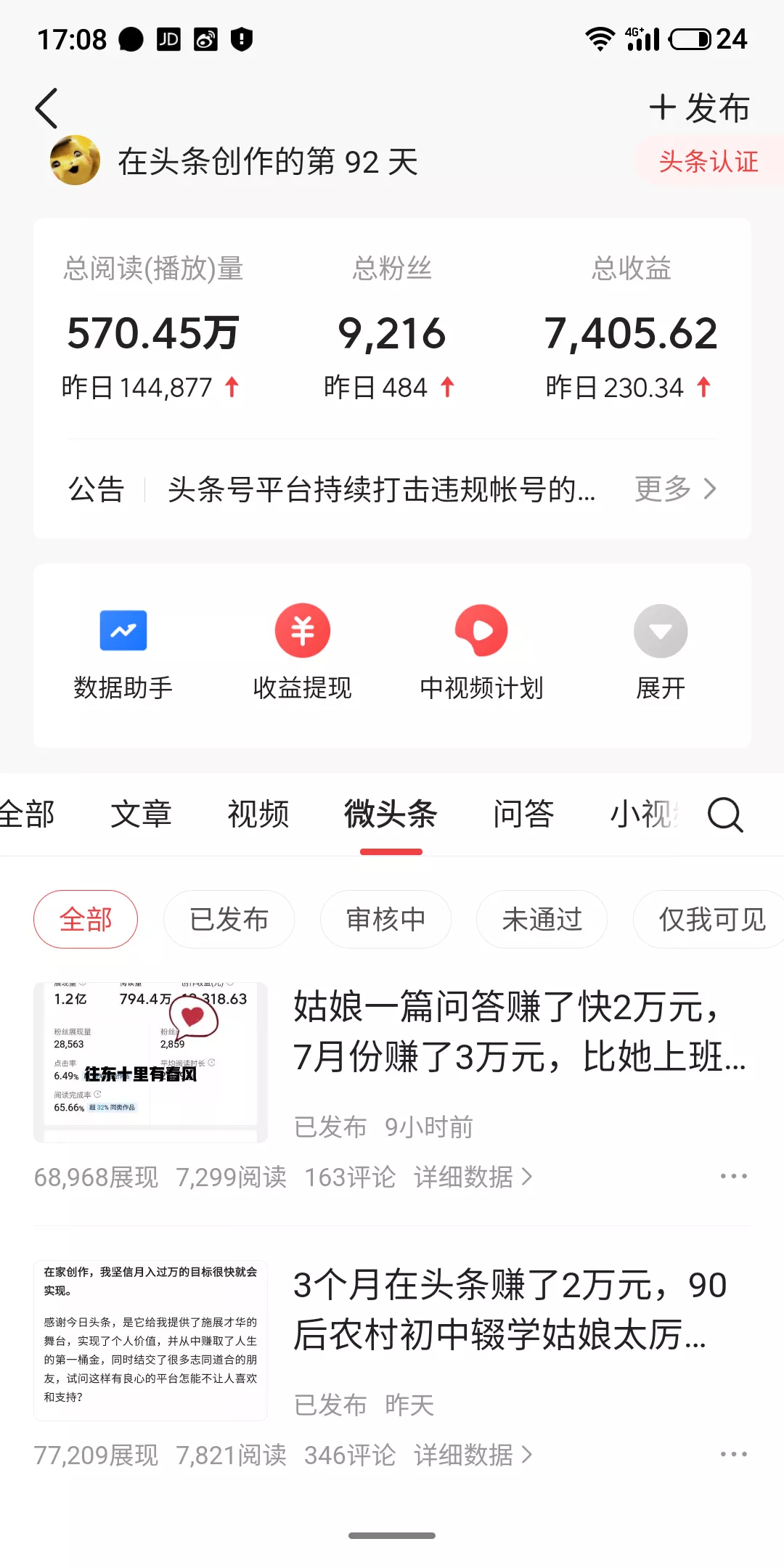Open post 3个月在头条赚了2万元
Image resolution: width=784 pixels, height=1568 pixels.
tap(508, 1309)
